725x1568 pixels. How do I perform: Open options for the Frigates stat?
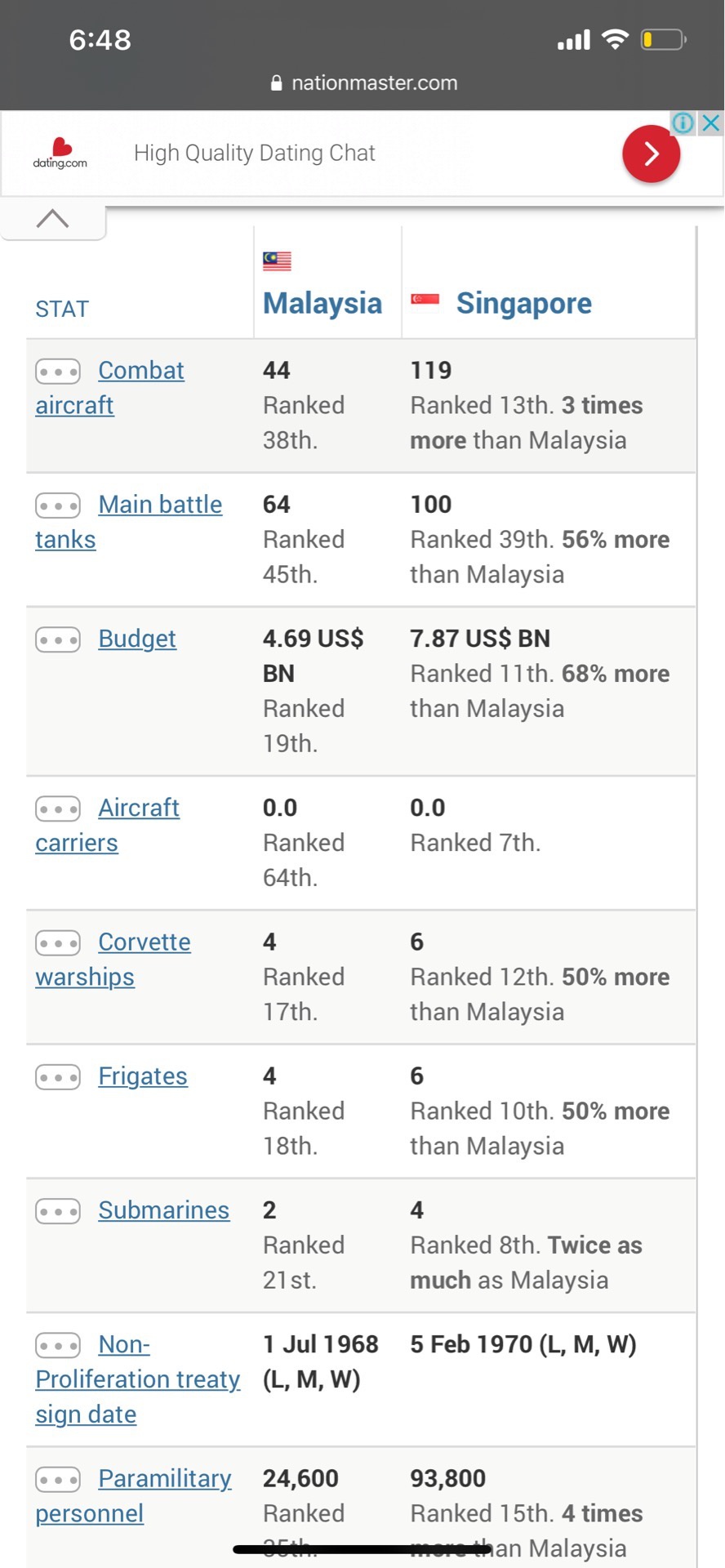pos(57,1077)
